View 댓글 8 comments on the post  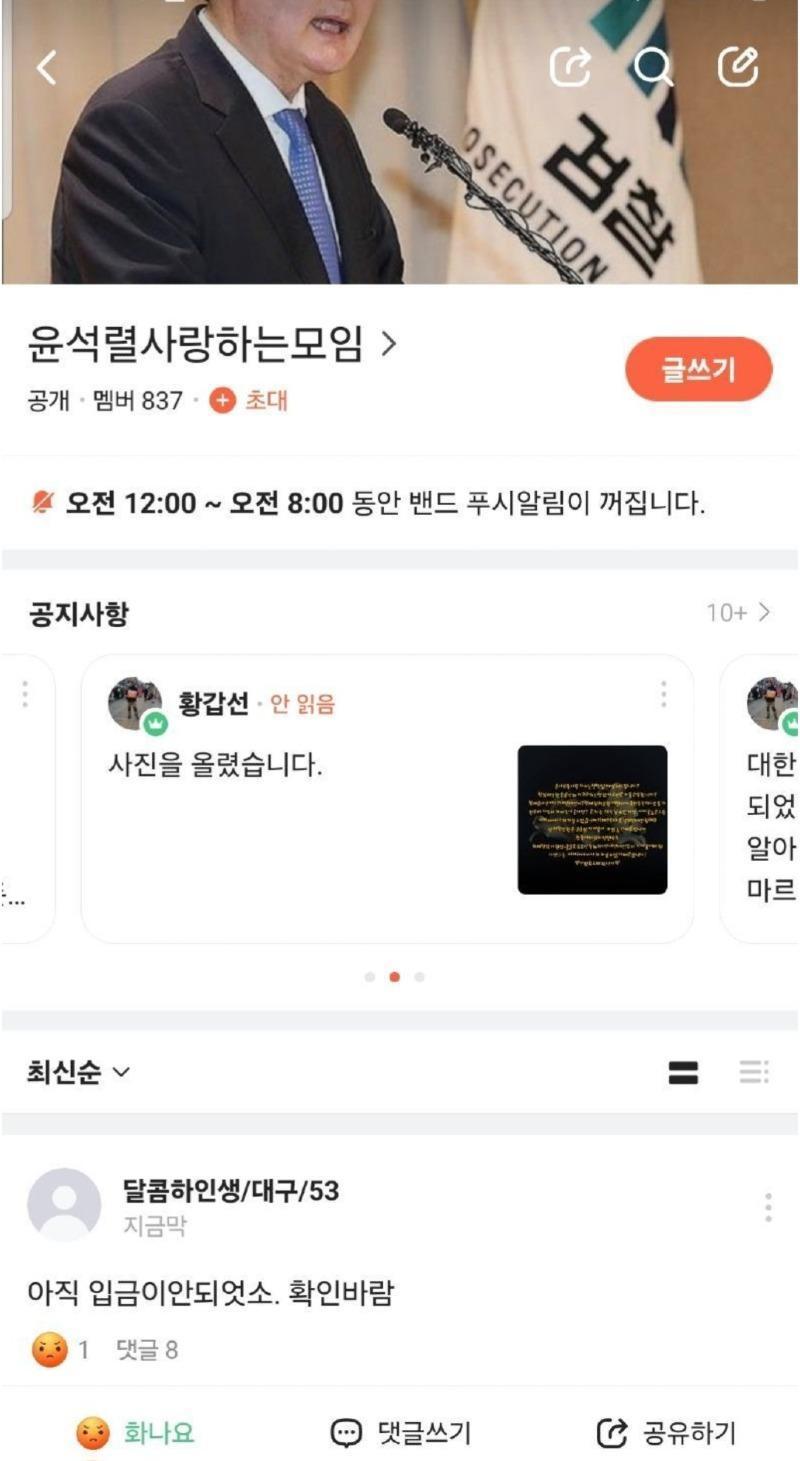147,1350
